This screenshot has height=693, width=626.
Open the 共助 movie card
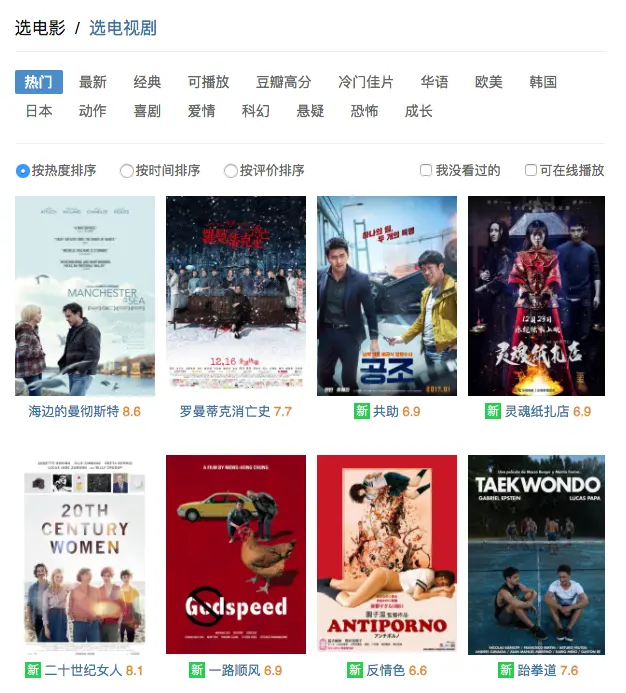pos(387,296)
